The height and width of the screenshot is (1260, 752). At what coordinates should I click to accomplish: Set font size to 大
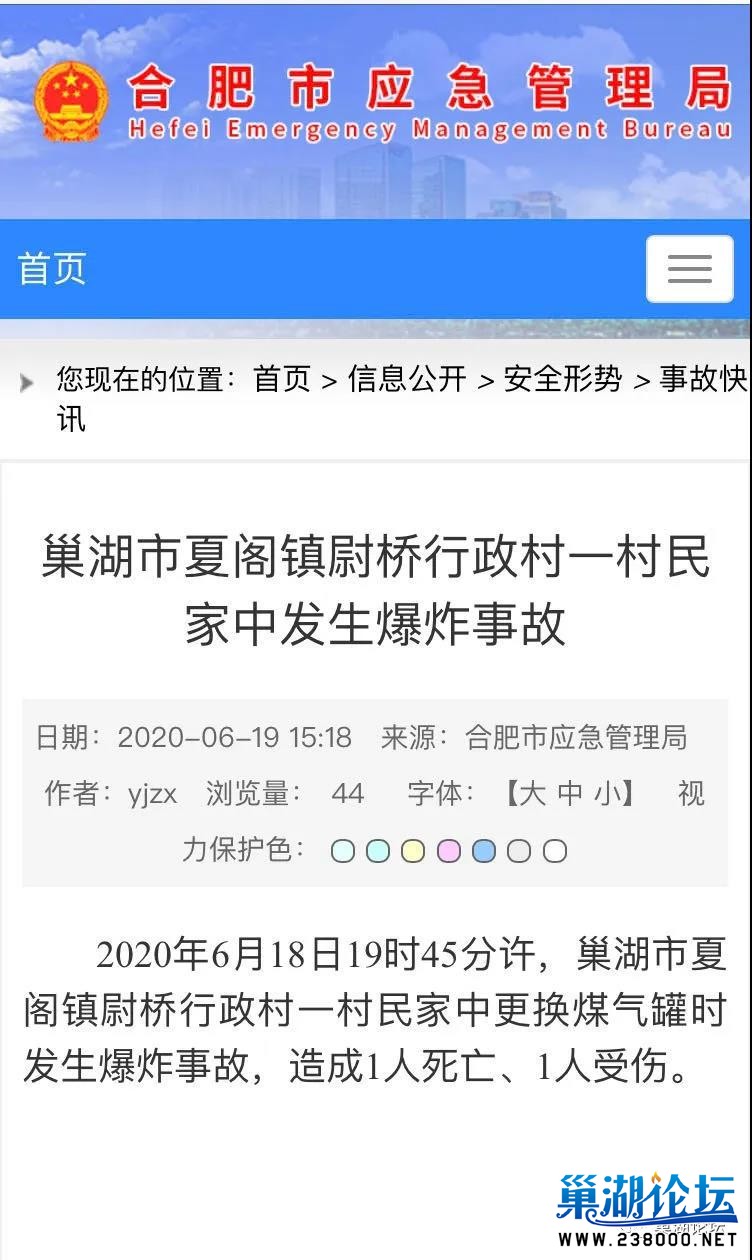(533, 794)
